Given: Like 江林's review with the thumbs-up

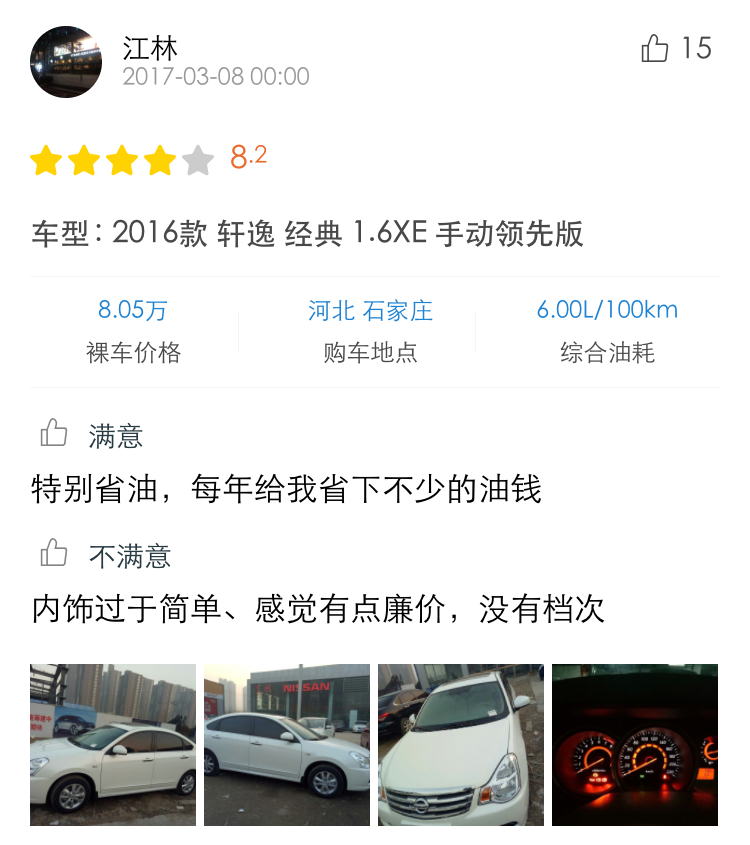Looking at the screenshot, I should coord(656,48).
